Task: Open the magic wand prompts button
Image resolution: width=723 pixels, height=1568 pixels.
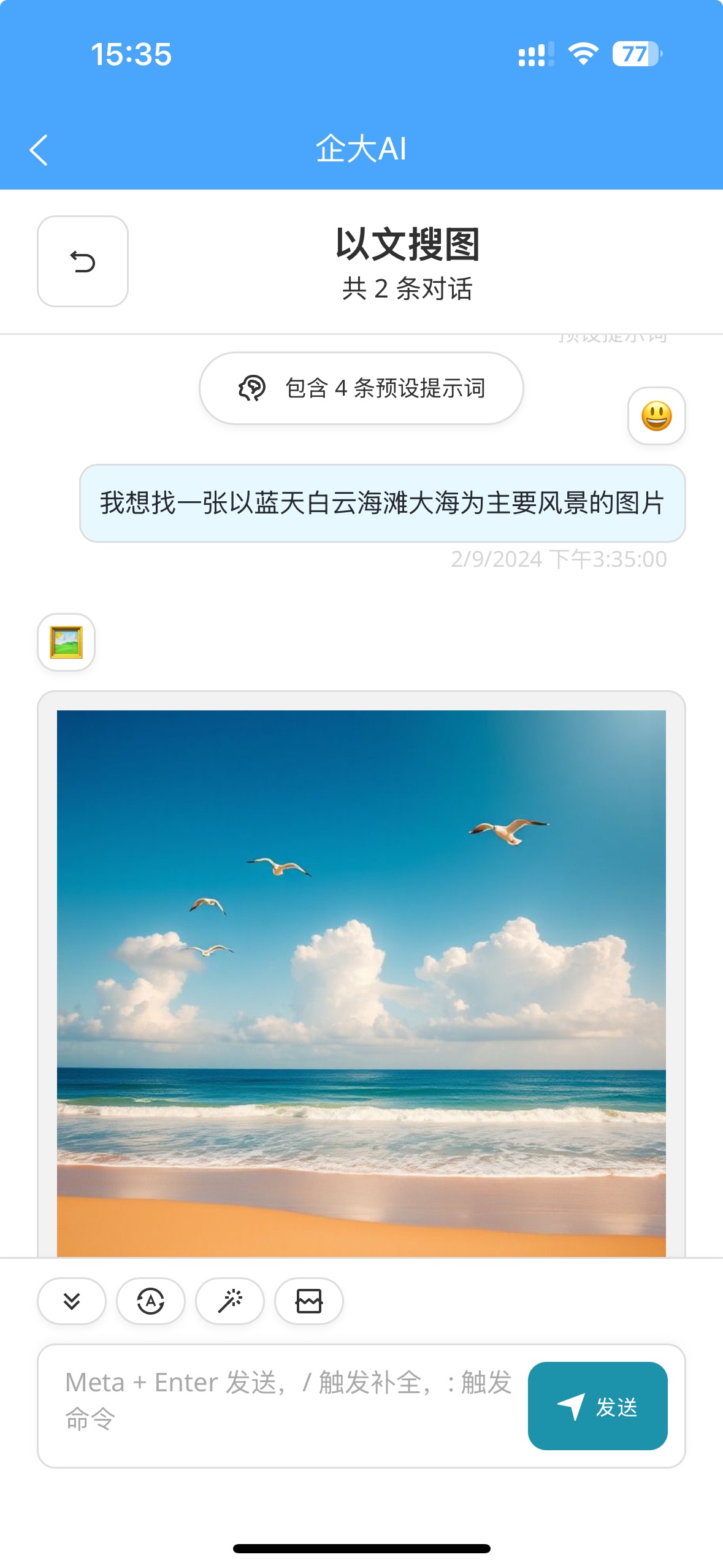Action: pyautogui.click(x=230, y=1301)
